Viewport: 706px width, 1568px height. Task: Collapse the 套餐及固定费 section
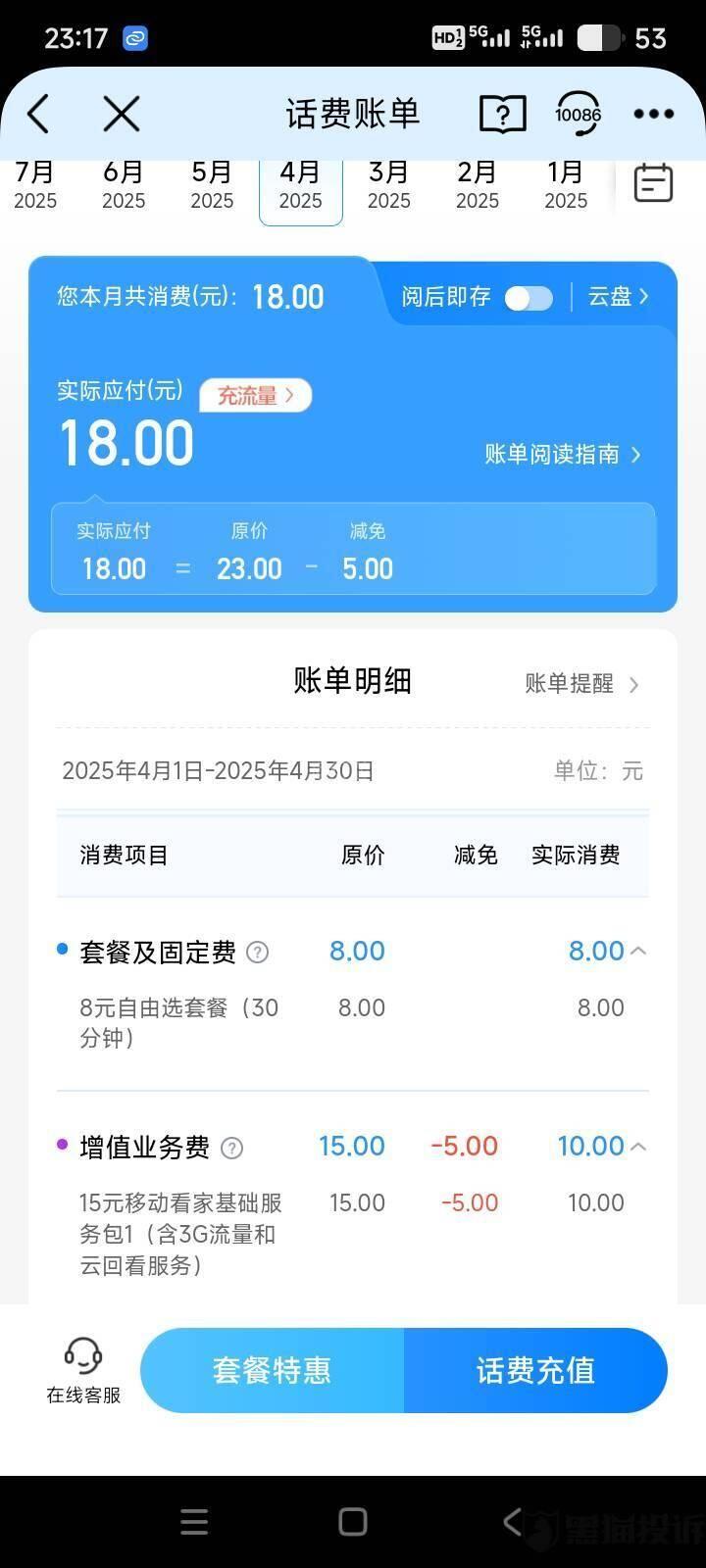point(637,951)
